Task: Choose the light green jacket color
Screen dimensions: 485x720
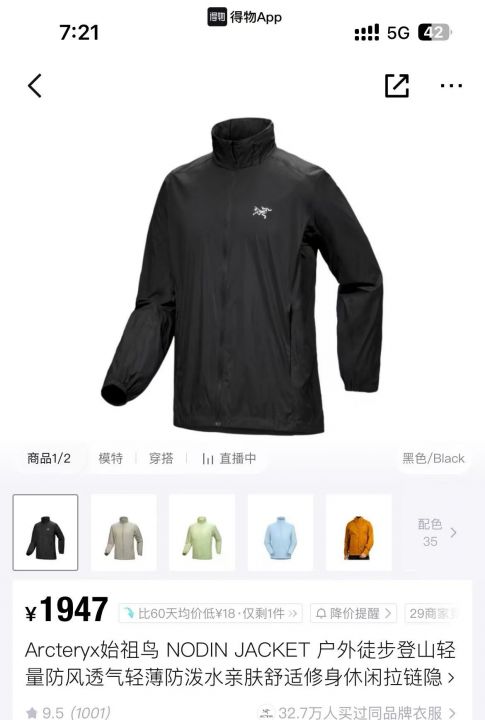Action: pyautogui.click(x=202, y=533)
